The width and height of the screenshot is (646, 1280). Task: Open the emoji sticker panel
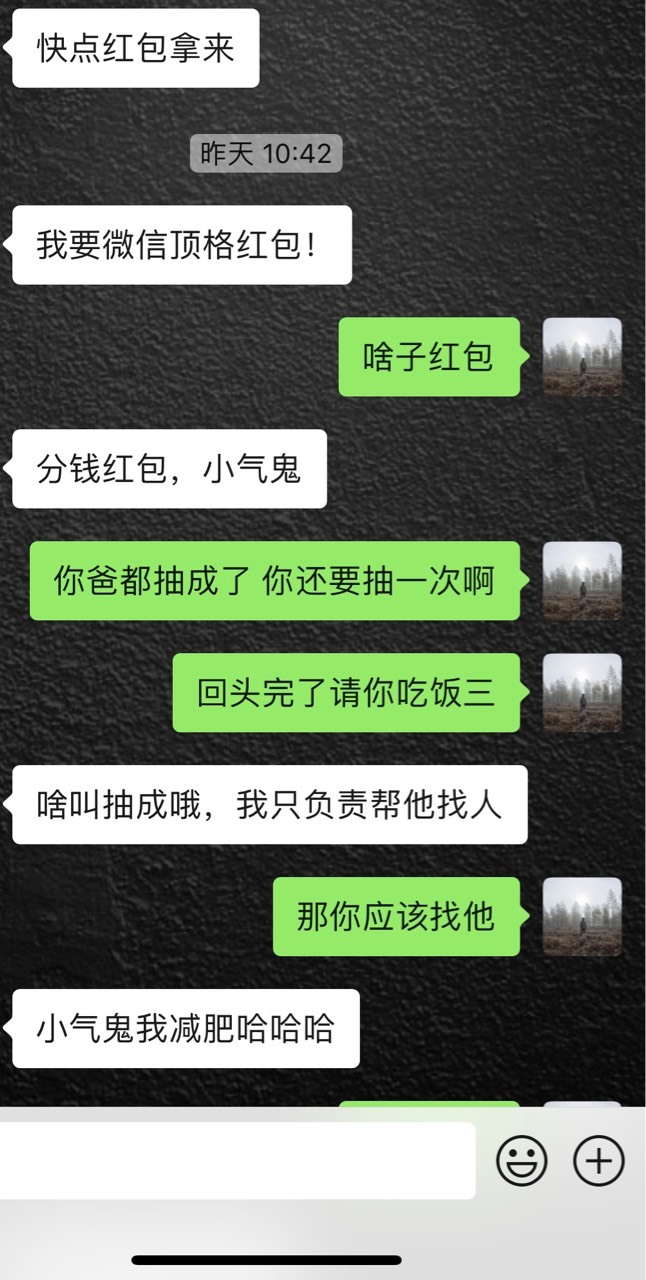(522, 1161)
